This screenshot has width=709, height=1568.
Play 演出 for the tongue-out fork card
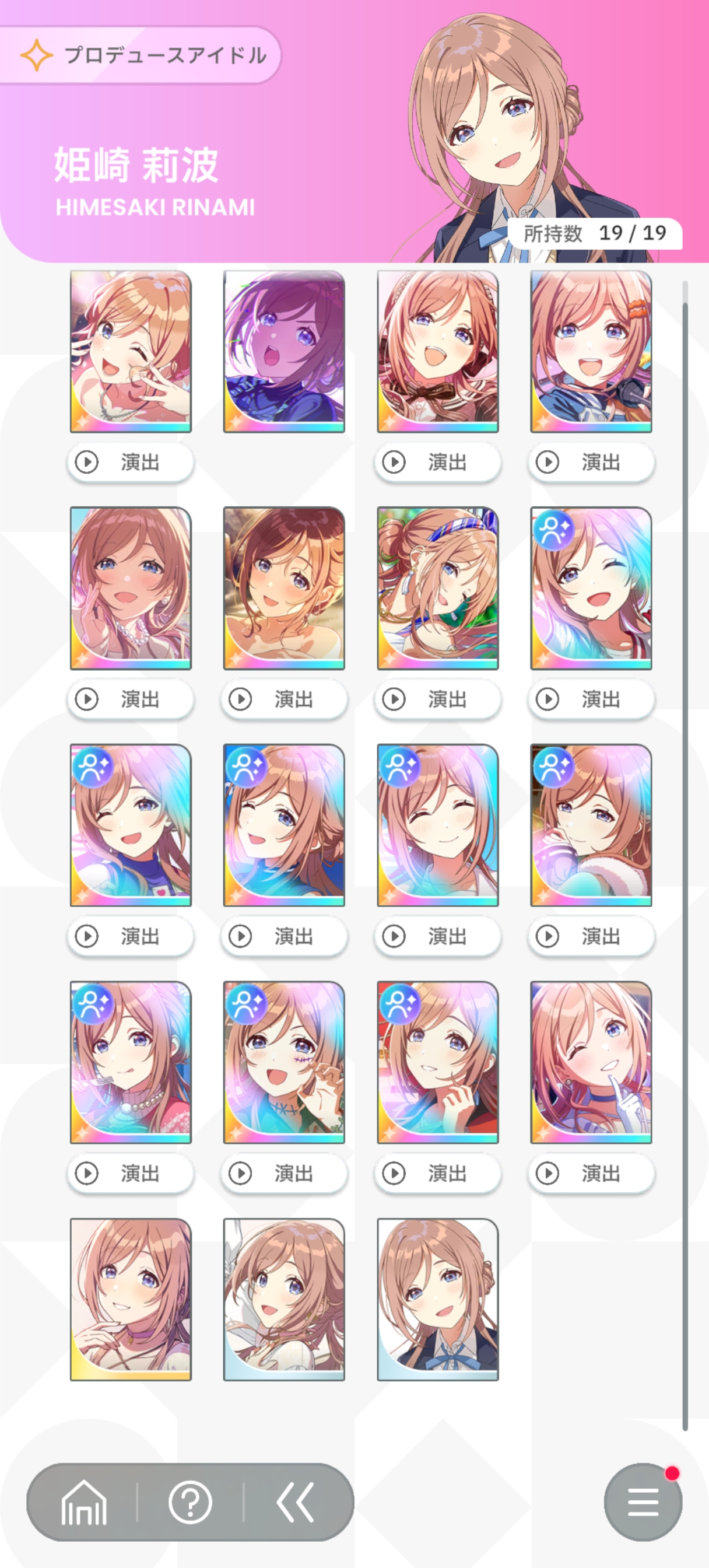click(x=130, y=1173)
